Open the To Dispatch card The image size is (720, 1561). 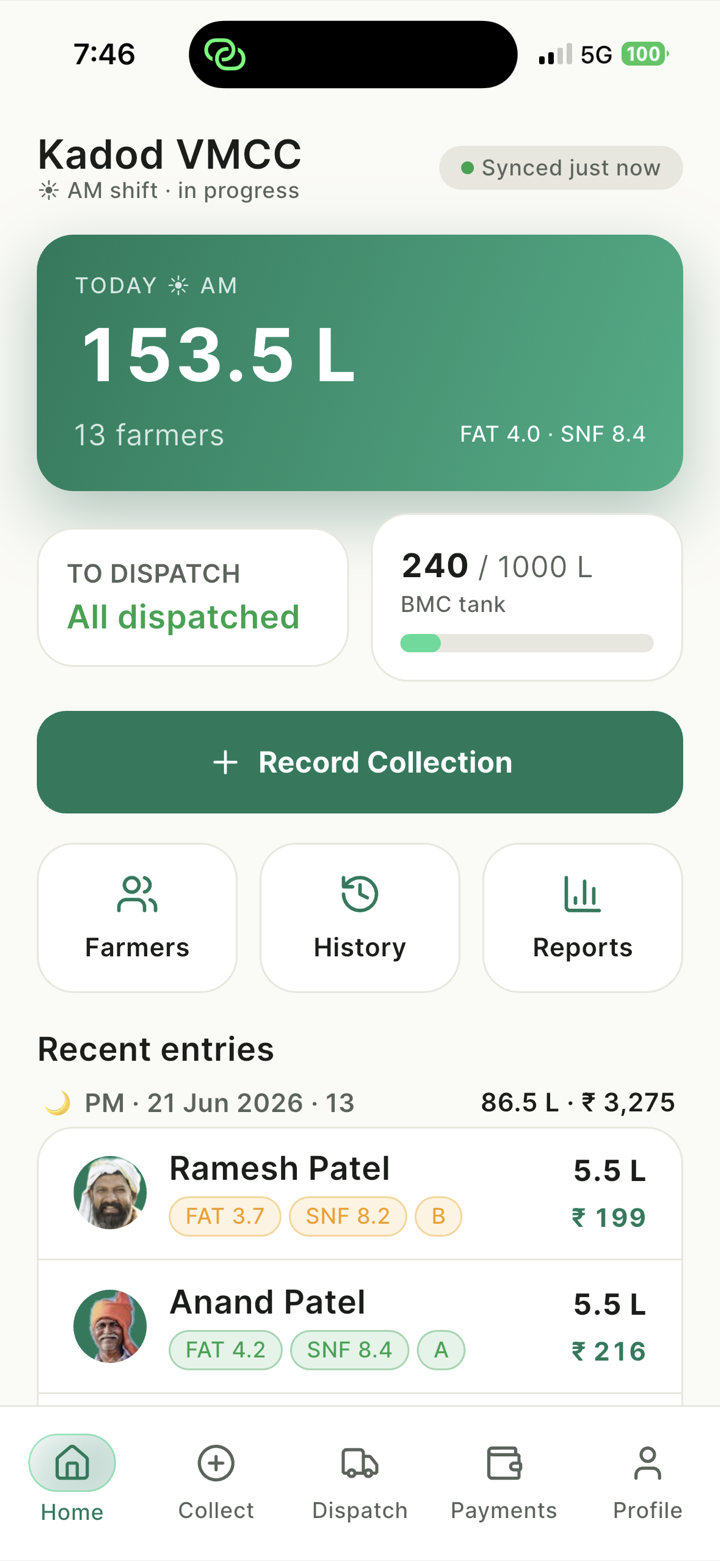pyautogui.click(x=193, y=597)
